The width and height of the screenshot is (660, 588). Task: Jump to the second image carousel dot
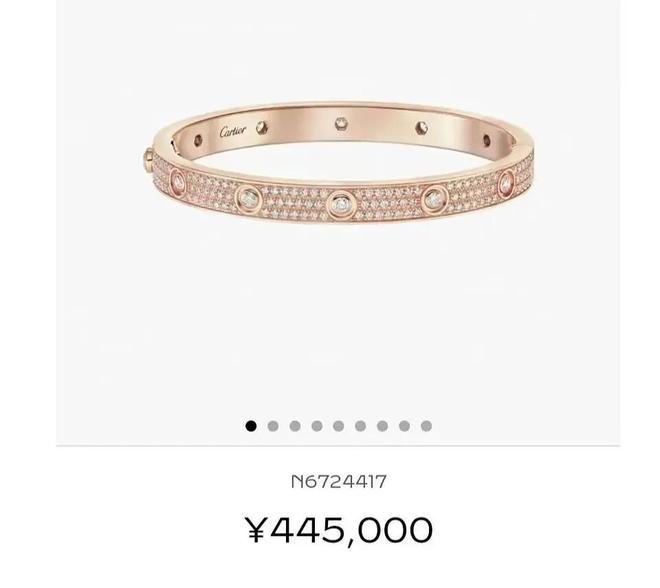pos(273,426)
